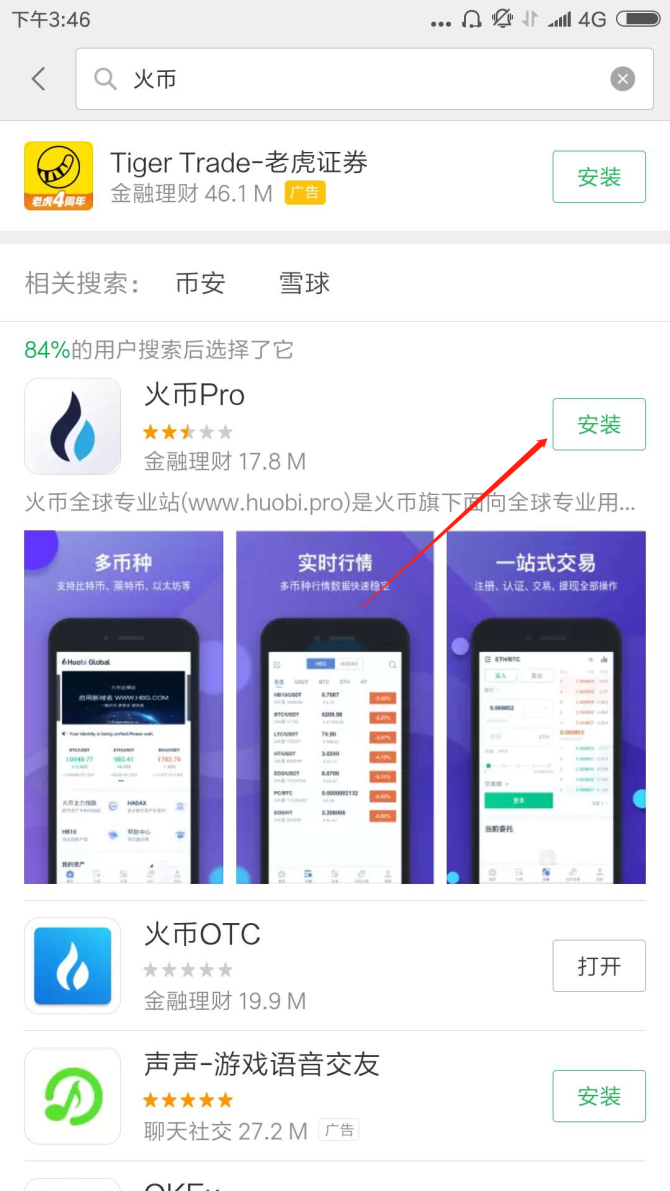The height and width of the screenshot is (1191, 670).
Task: Go back using the arrow
Action: pos(39,79)
